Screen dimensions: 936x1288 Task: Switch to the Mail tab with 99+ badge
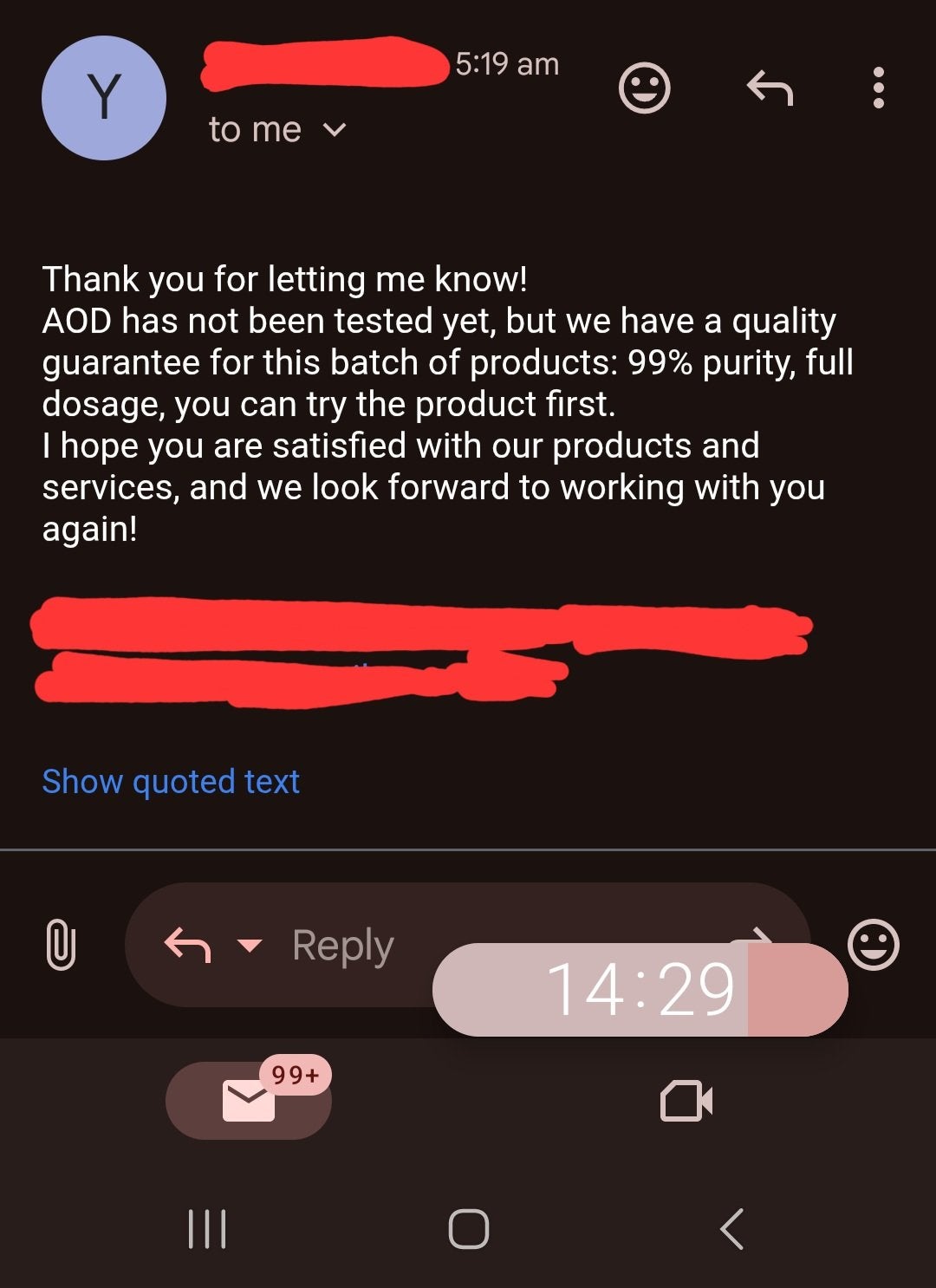[249, 1100]
